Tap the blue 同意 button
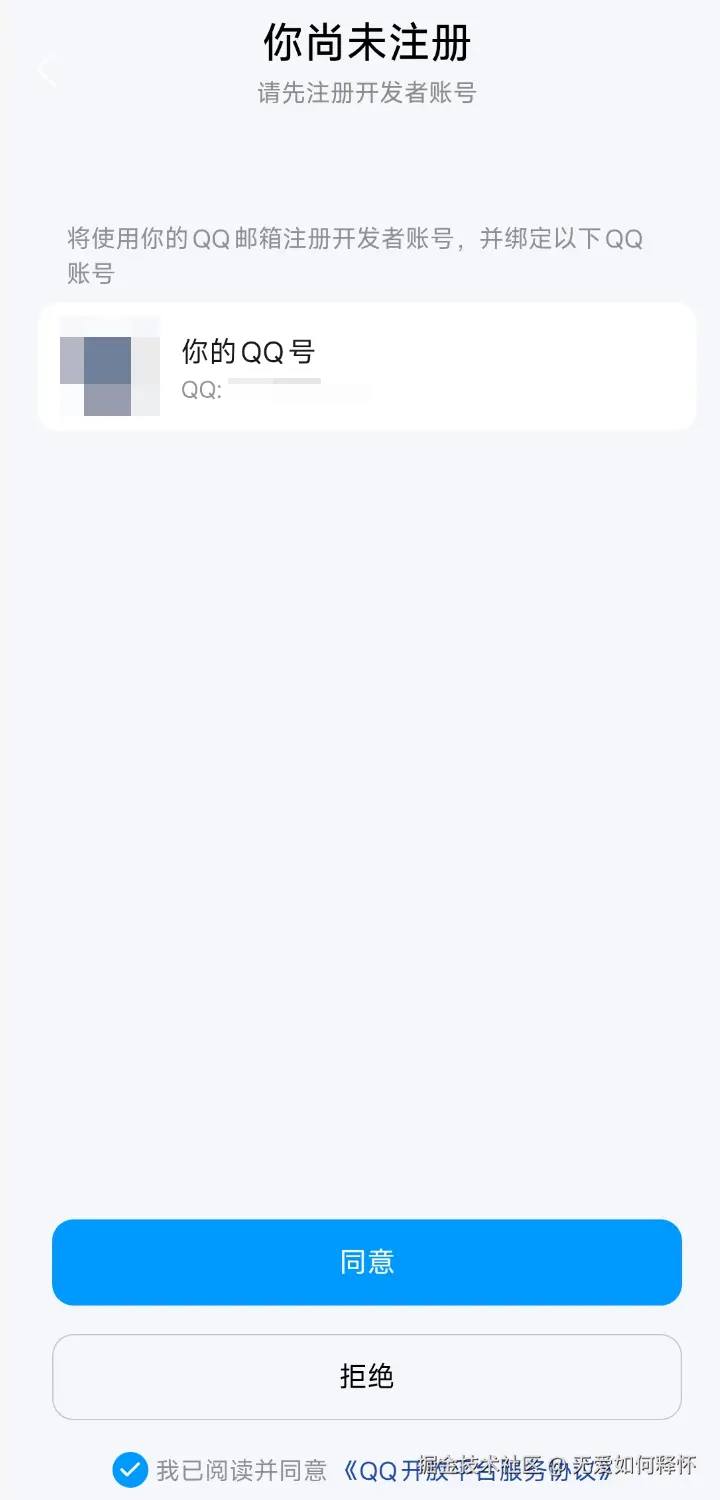 pyautogui.click(x=366, y=1262)
